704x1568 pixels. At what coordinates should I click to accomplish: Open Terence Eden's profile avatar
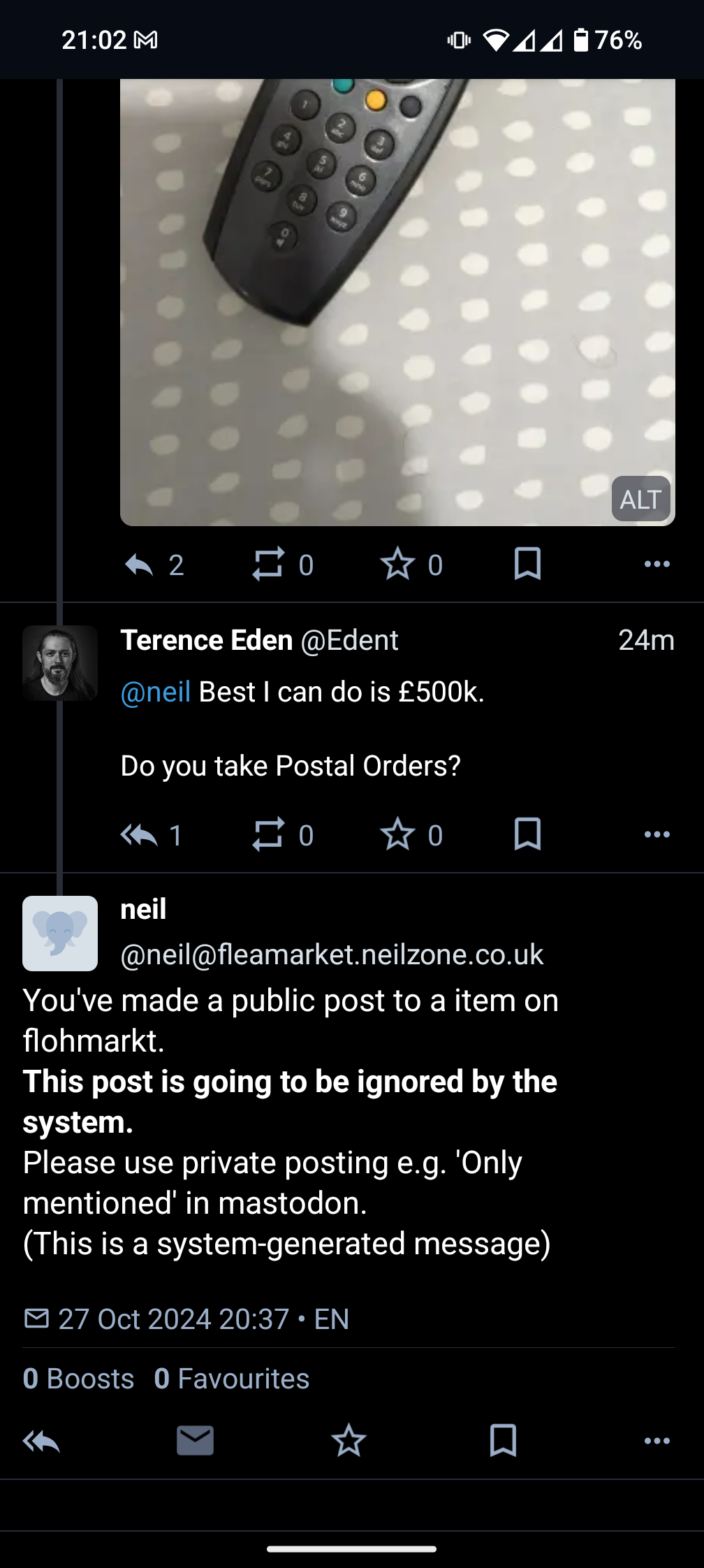pyautogui.click(x=60, y=663)
